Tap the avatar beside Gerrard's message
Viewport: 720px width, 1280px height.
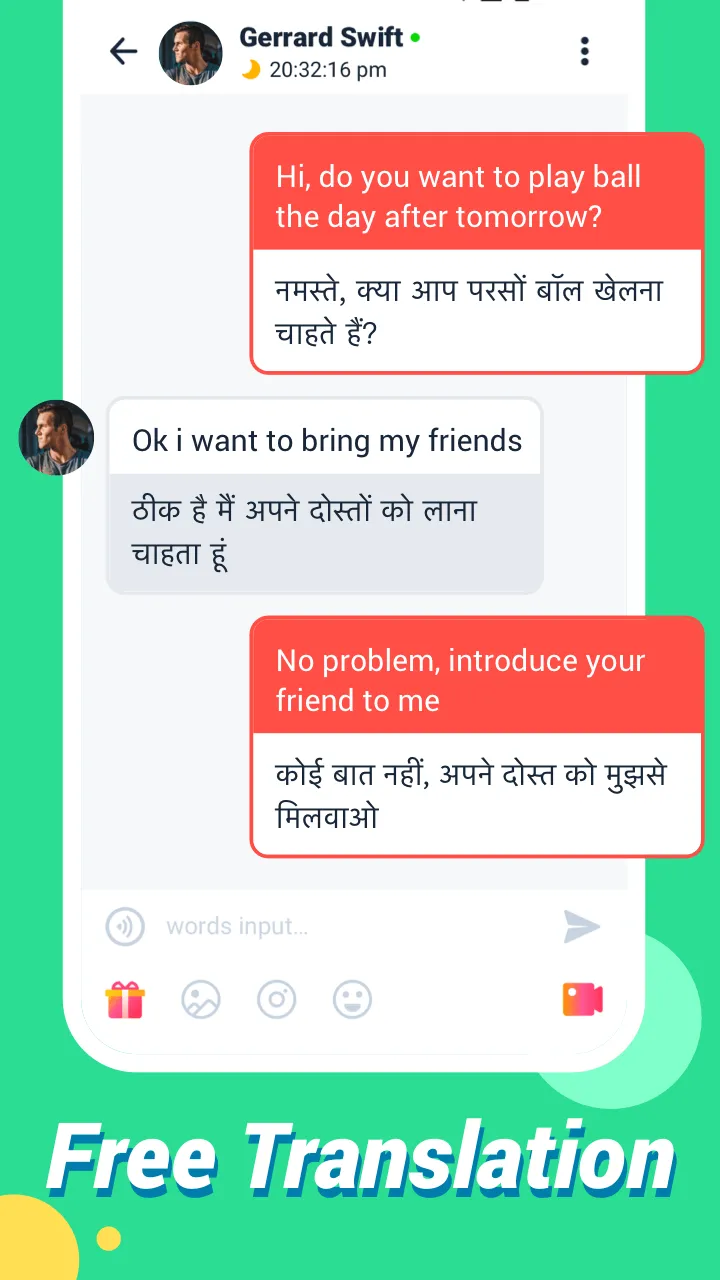pos(56,438)
